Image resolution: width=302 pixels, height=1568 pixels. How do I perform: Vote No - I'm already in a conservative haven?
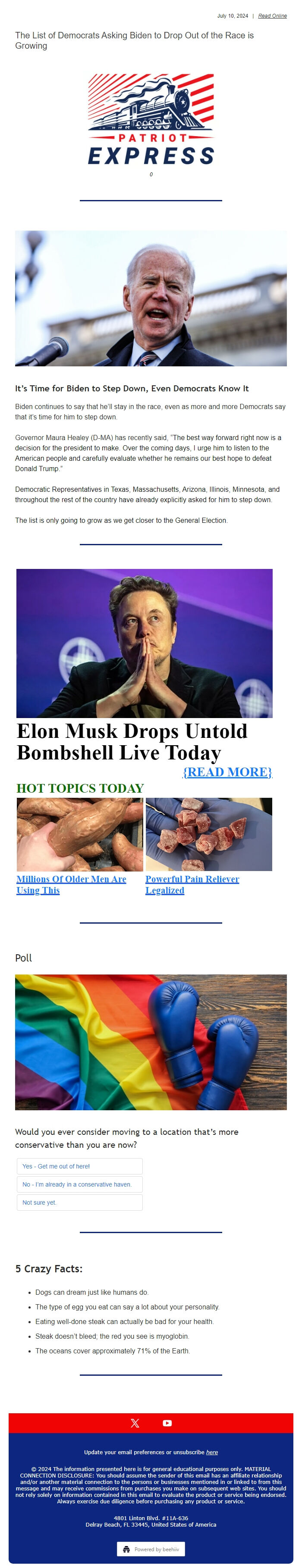coord(79,1184)
